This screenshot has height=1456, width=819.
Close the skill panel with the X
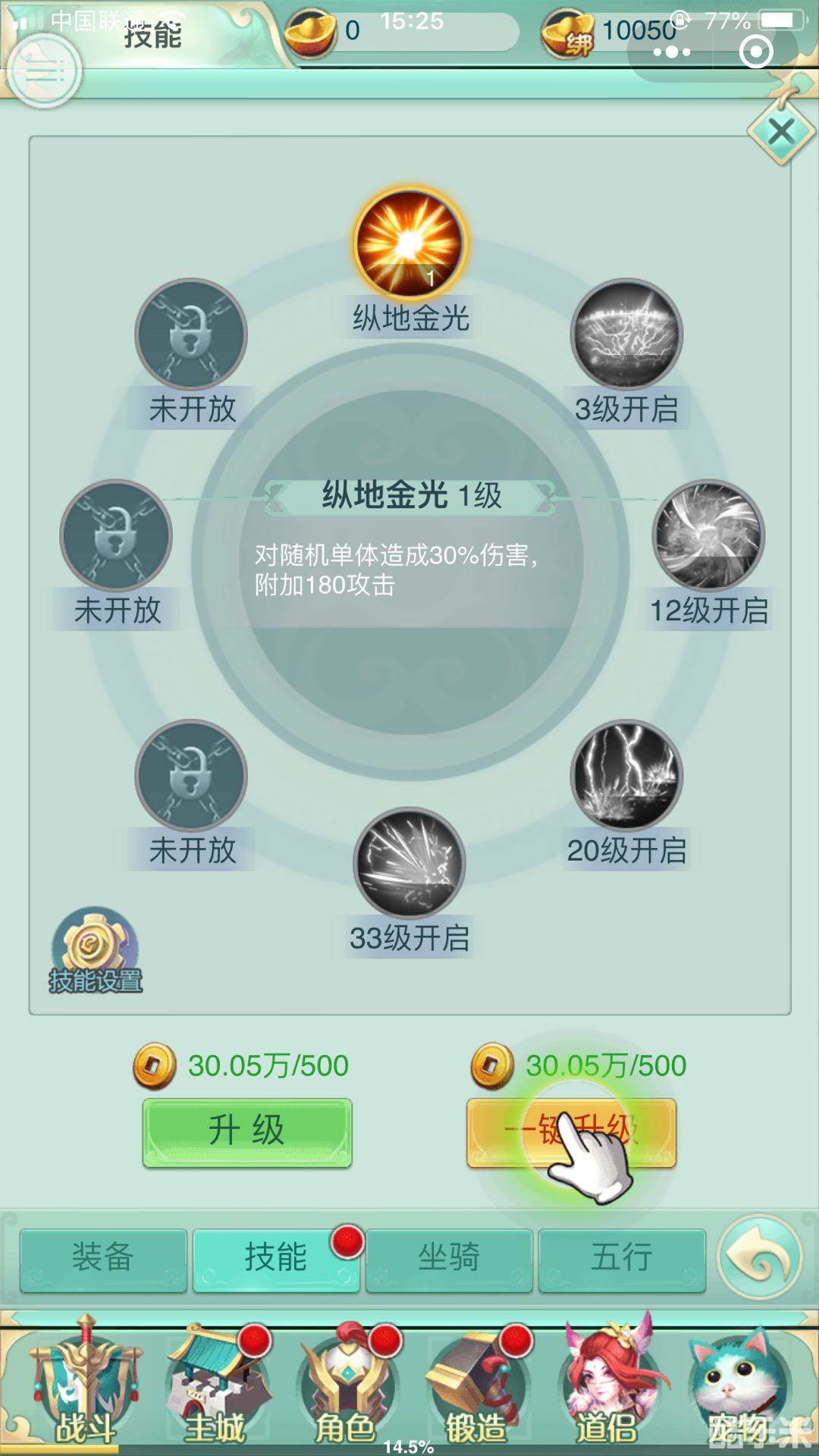pos(780,131)
